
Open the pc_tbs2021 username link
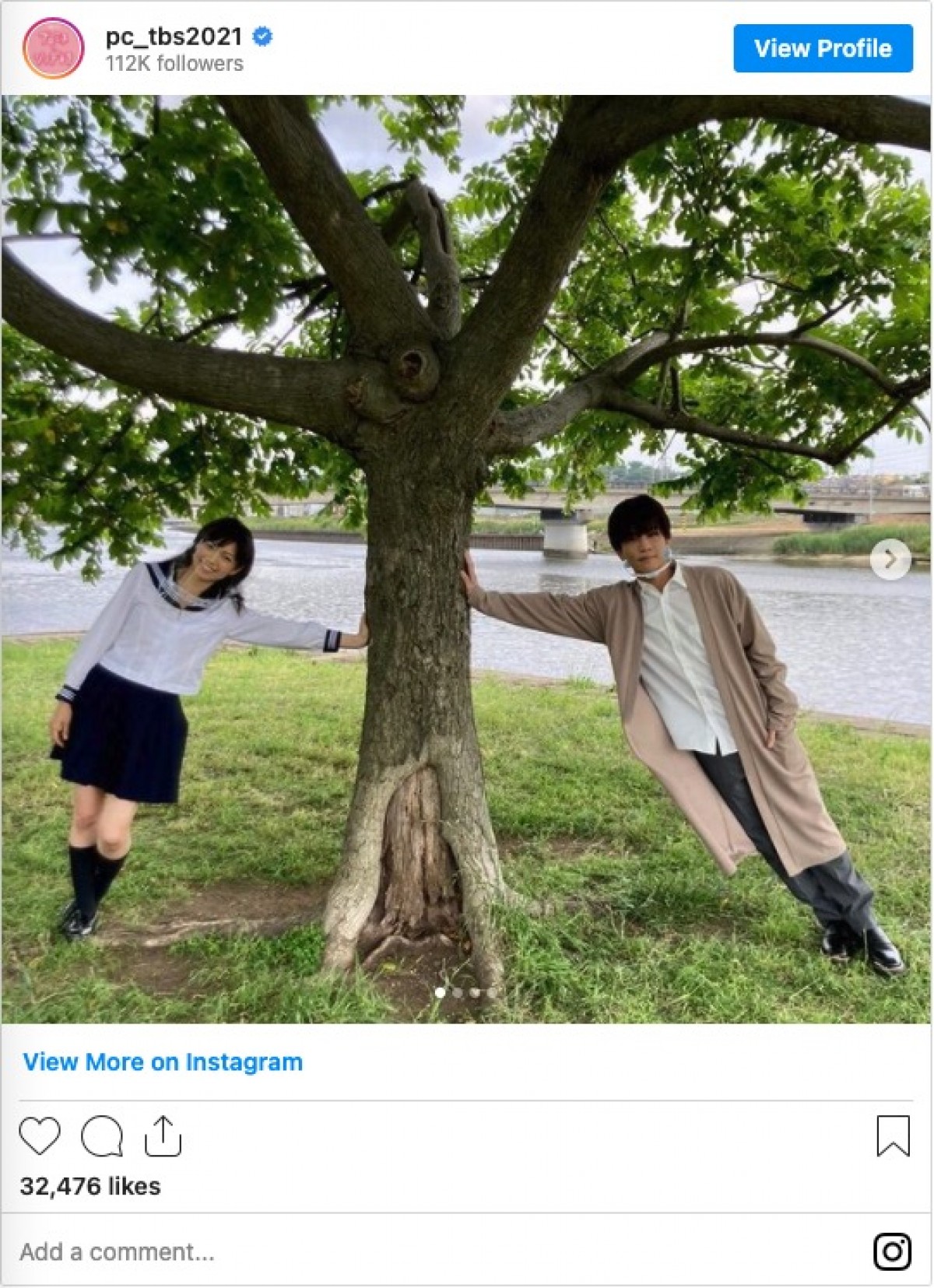(x=174, y=36)
